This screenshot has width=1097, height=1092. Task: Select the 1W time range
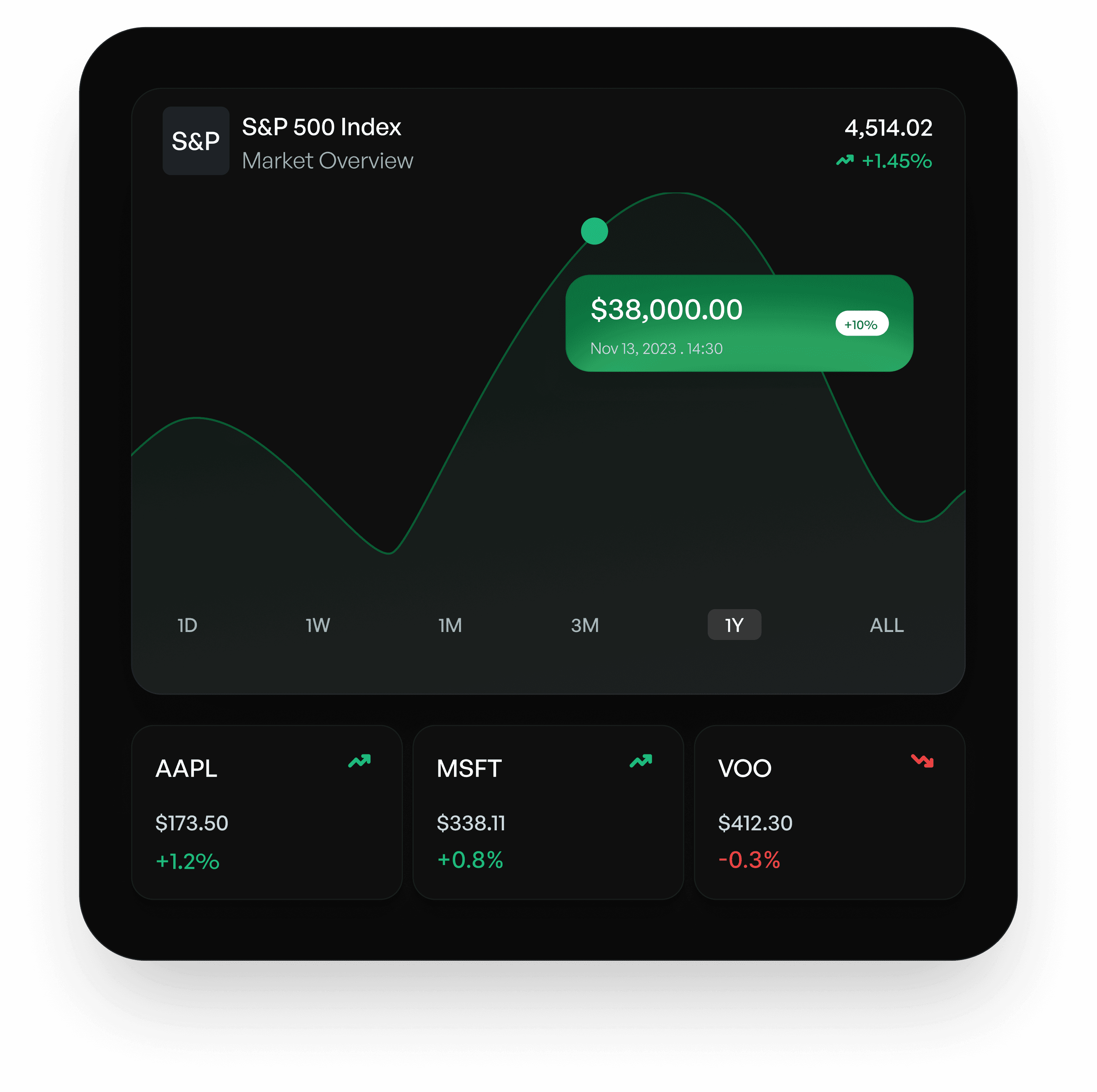click(318, 626)
